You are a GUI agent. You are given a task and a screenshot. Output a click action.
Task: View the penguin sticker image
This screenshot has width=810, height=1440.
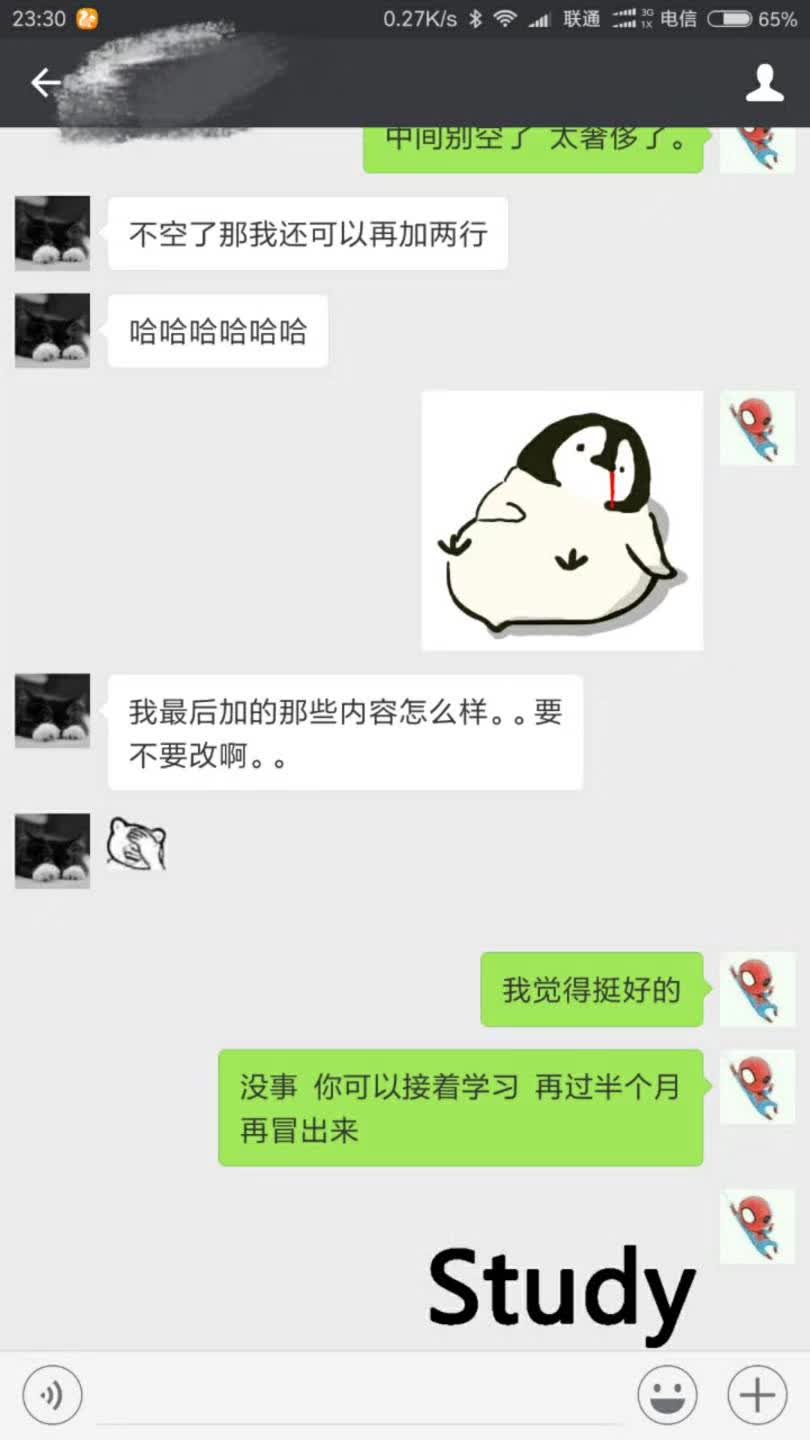click(x=562, y=520)
